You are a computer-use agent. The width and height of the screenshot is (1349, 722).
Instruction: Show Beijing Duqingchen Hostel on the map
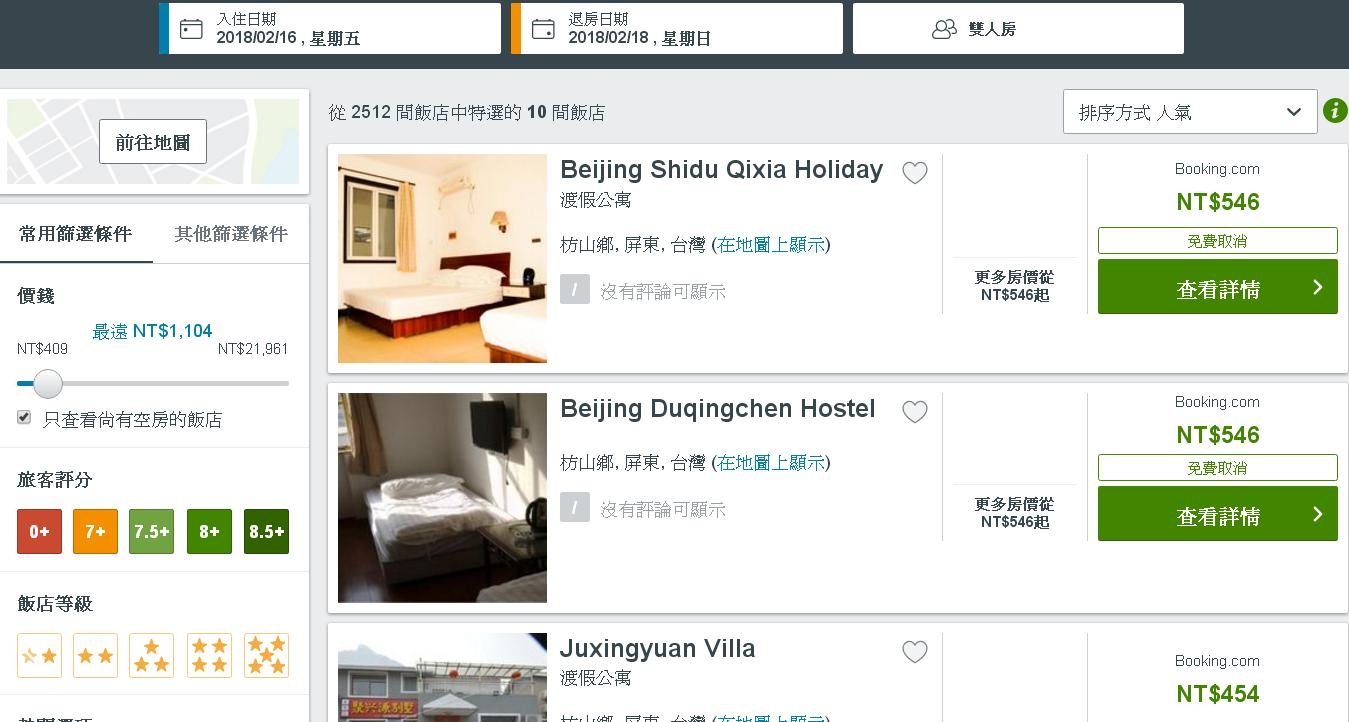coord(771,463)
